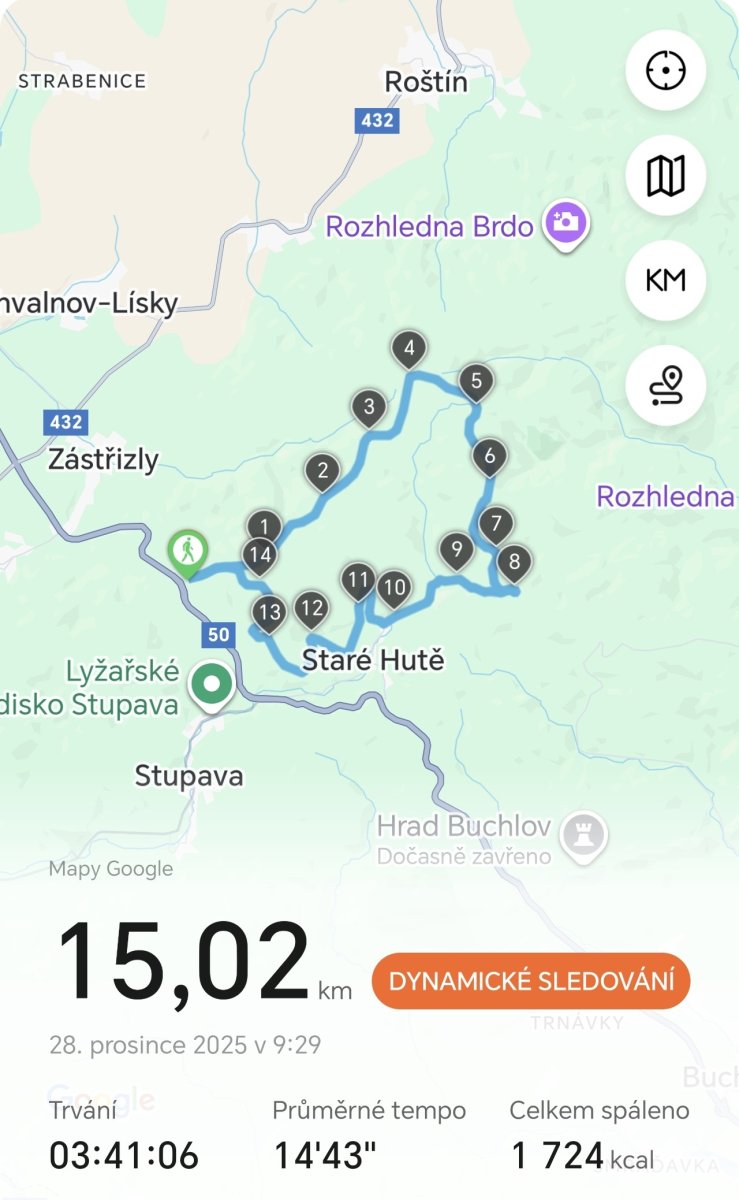Change the map layer type
The image size is (739, 1200).
click(x=665, y=176)
